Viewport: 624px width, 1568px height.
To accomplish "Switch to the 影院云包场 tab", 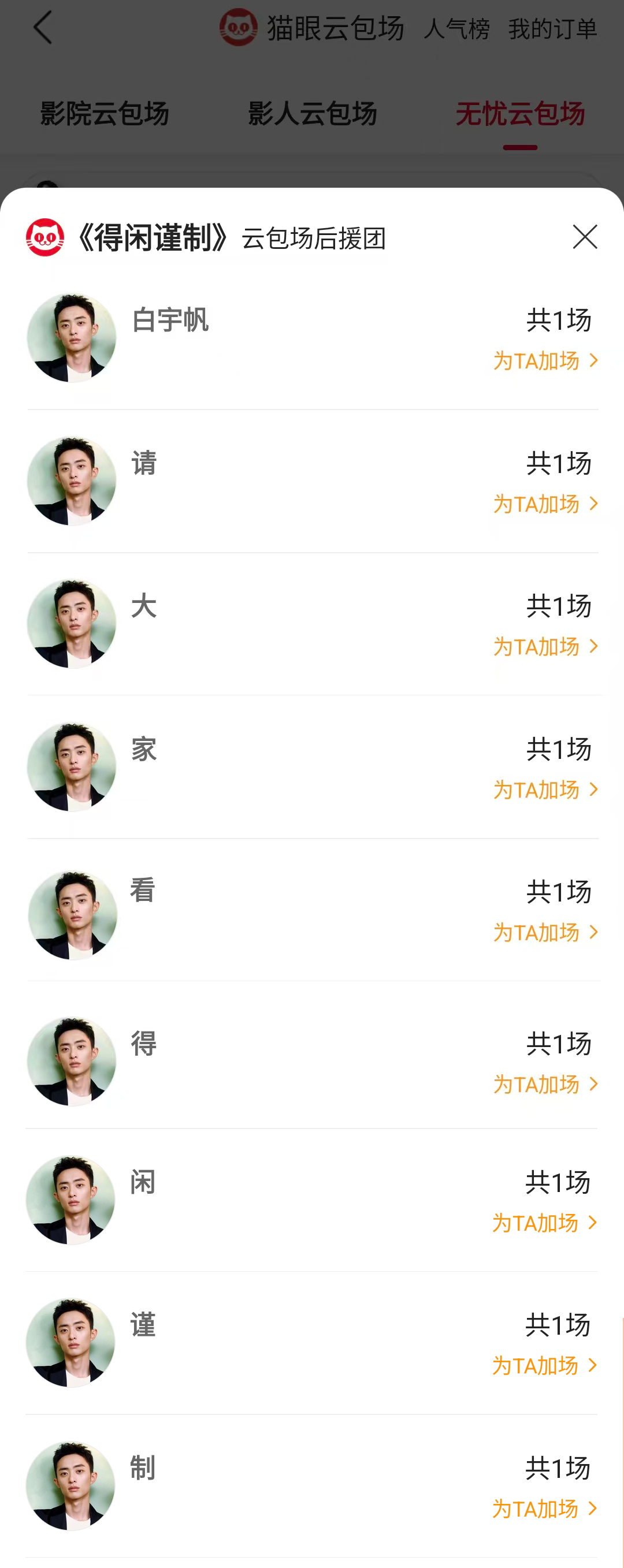I will (105, 114).
